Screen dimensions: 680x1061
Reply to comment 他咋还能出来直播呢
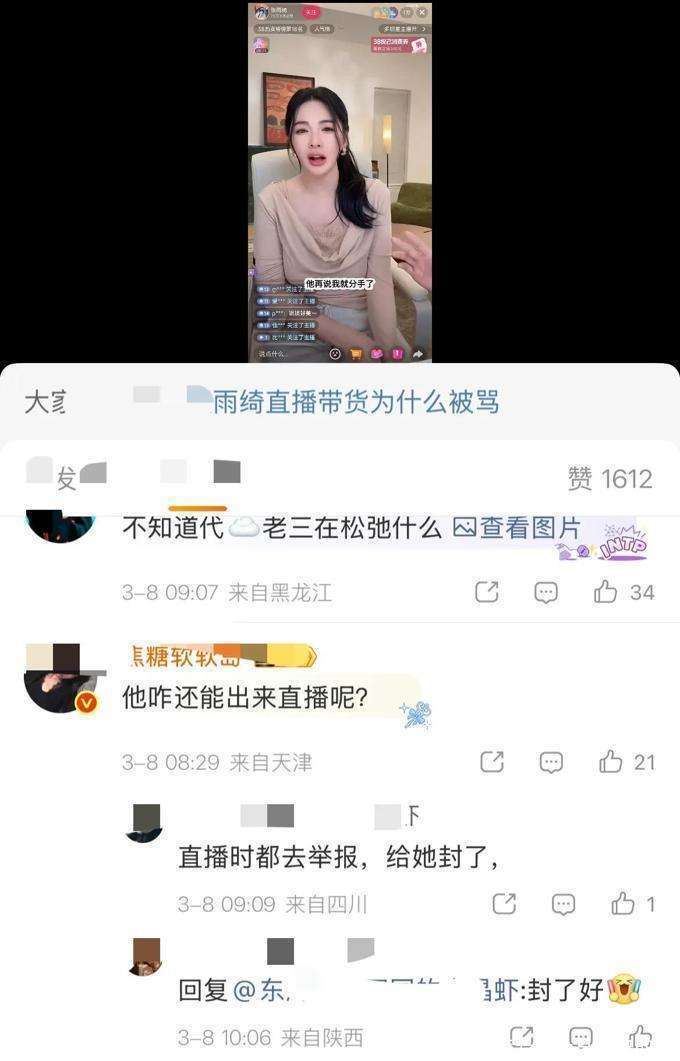pyautogui.click(x=551, y=762)
